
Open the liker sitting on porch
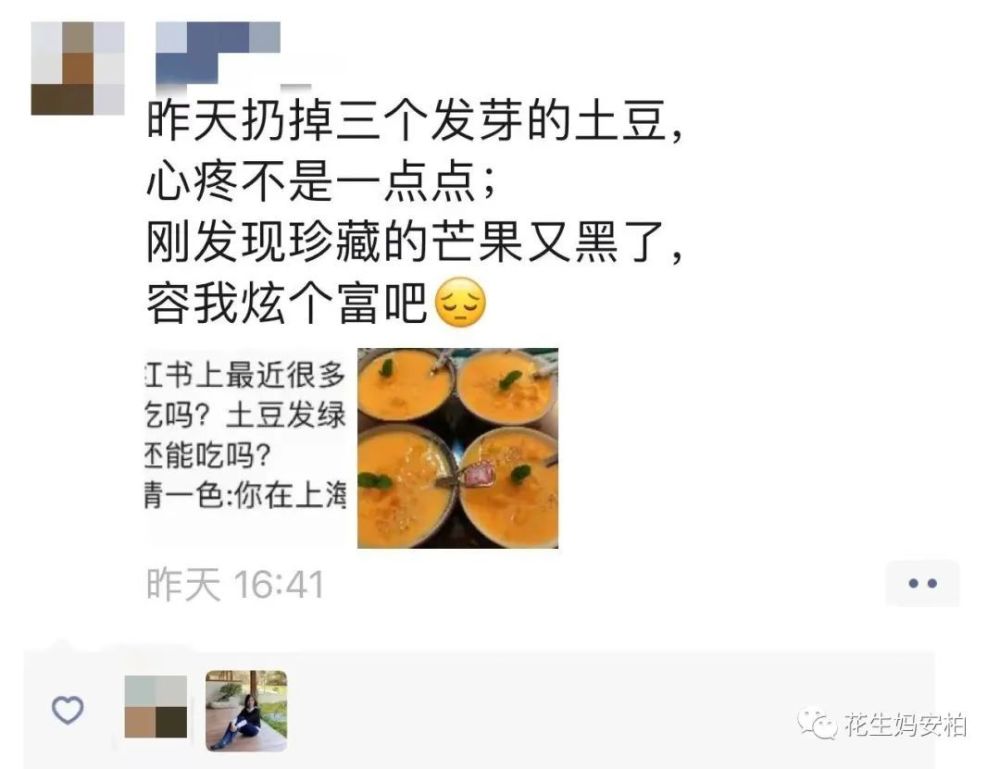coord(246,710)
